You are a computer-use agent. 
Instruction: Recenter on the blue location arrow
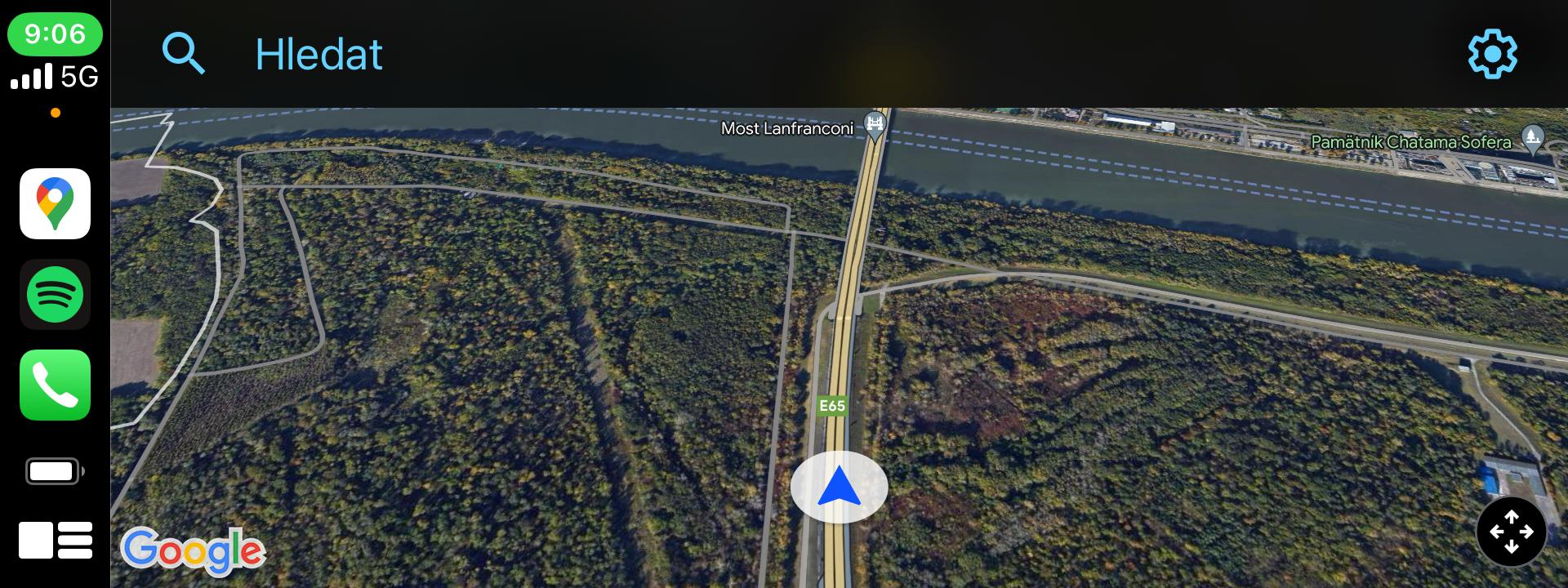pyautogui.click(x=839, y=487)
